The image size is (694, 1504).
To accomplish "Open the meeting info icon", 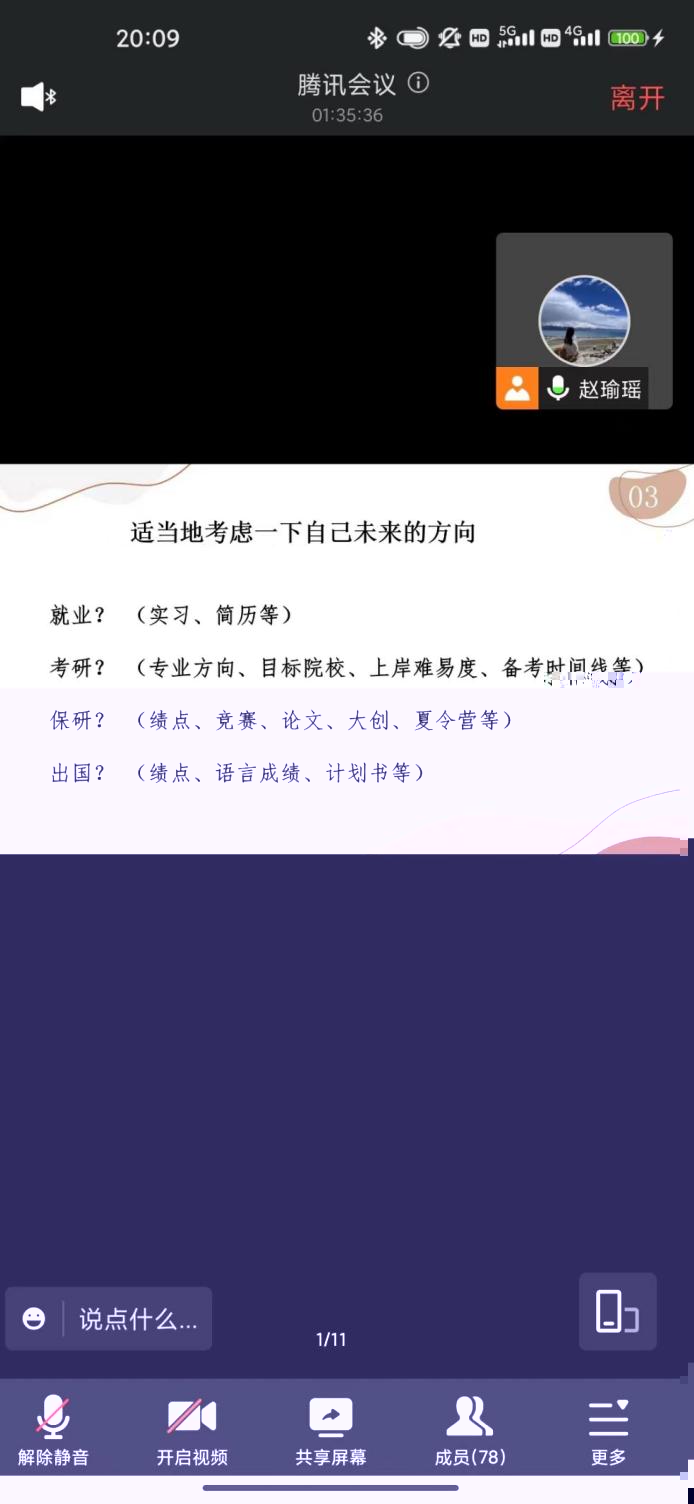I will 419,83.
